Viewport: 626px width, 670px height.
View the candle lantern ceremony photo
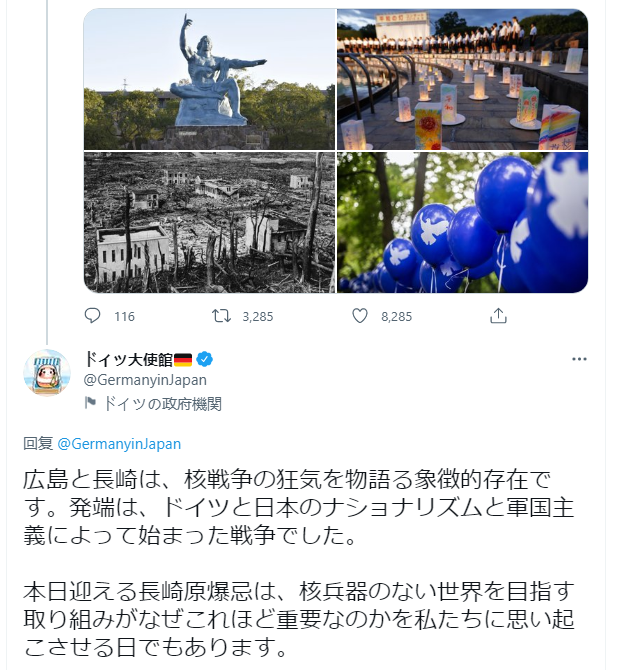[x=462, y=79]
